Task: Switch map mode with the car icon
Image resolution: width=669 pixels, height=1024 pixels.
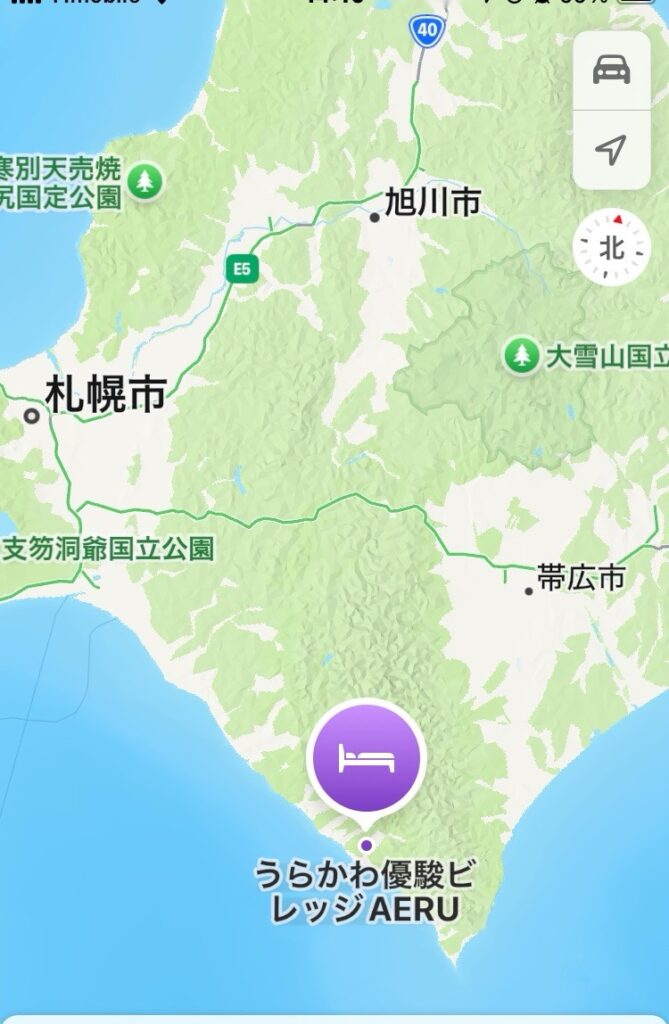Action: pos(611,71)
